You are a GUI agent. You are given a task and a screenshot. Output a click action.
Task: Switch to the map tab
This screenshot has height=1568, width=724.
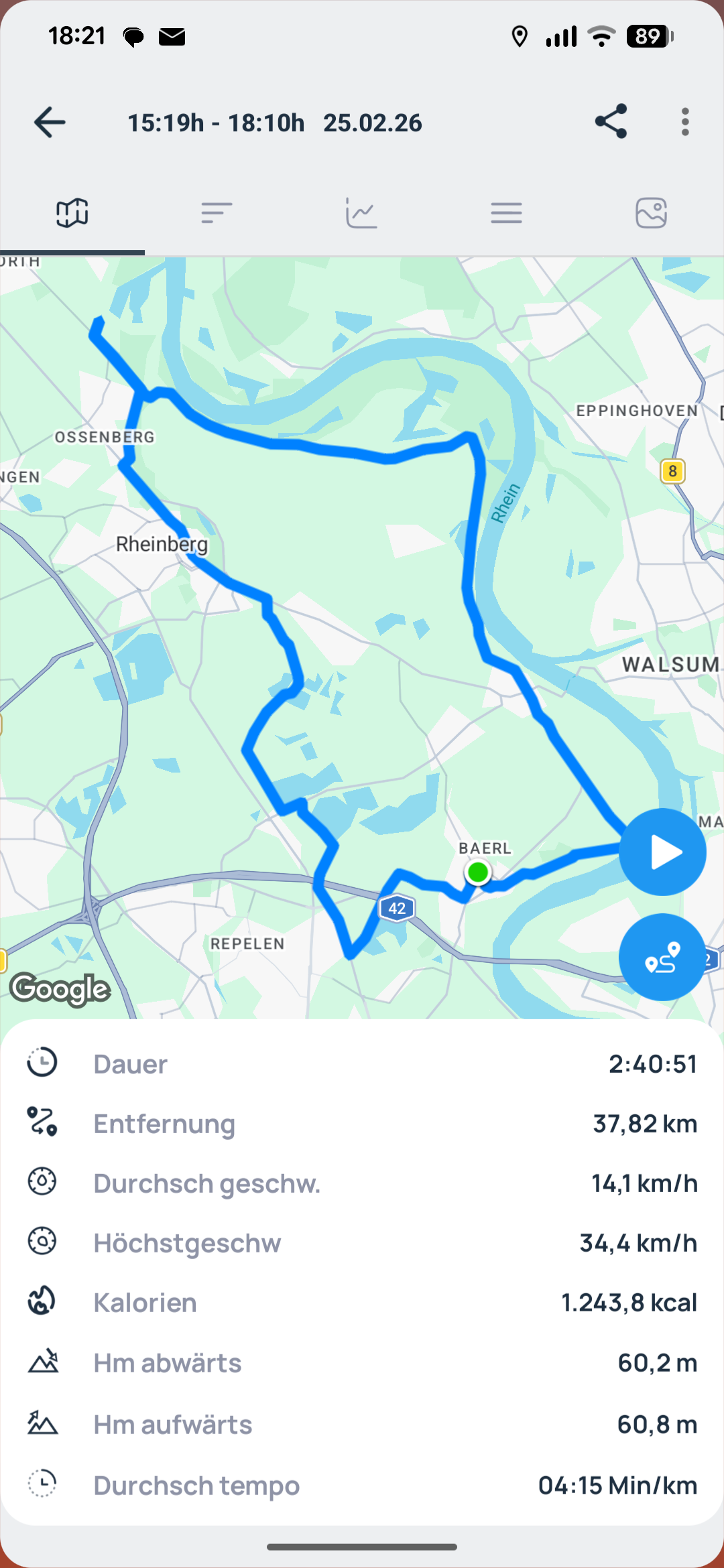72,213
